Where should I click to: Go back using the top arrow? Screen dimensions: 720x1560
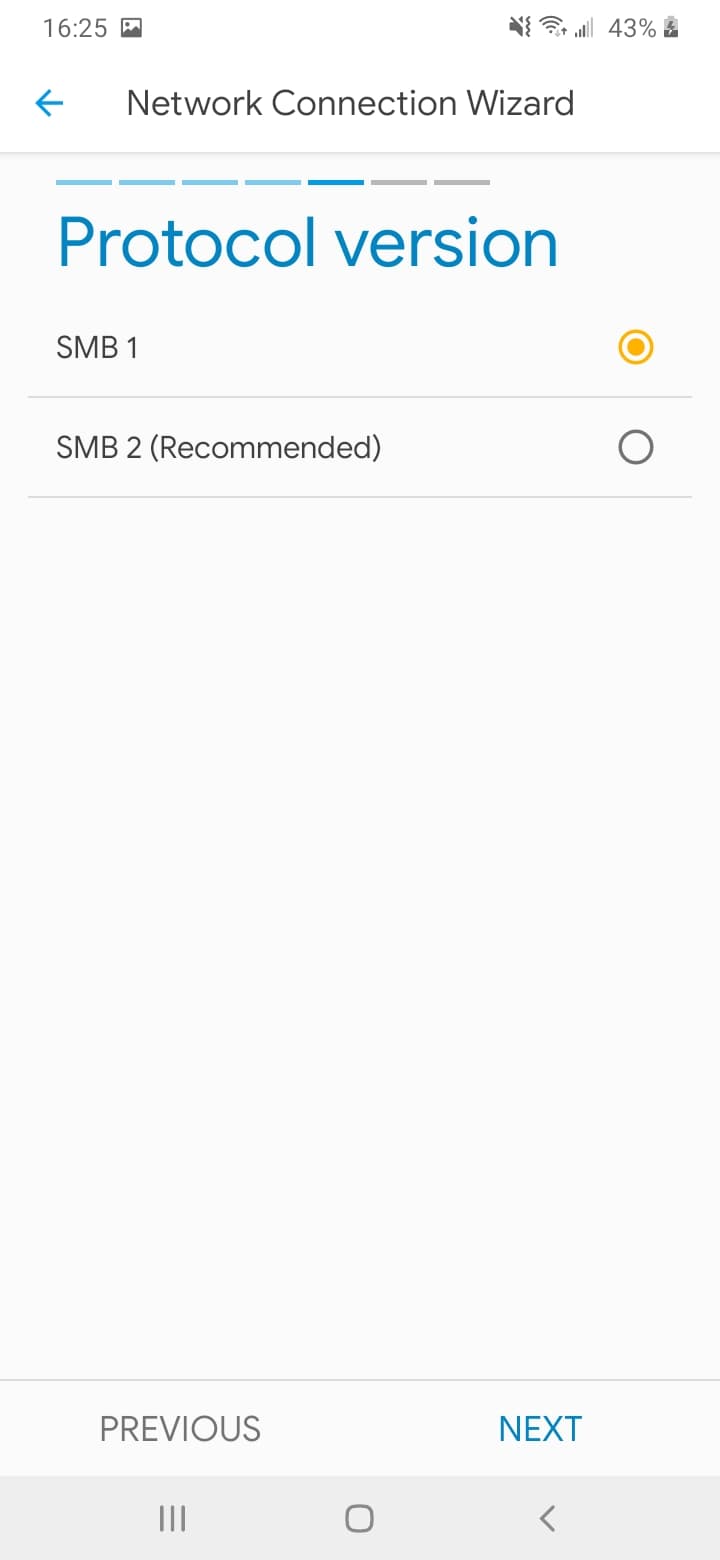pos(49,103)
